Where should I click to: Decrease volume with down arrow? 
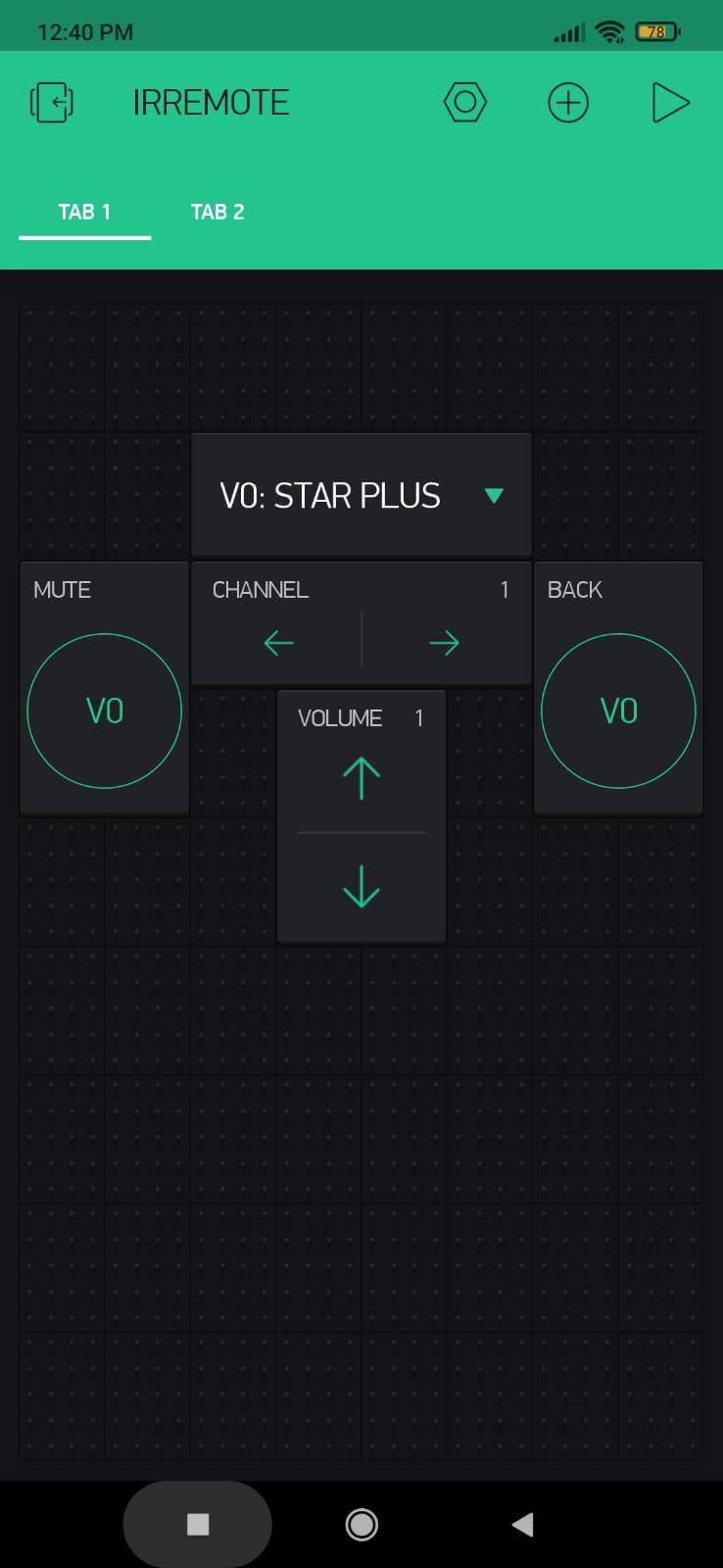pos(361,886)
